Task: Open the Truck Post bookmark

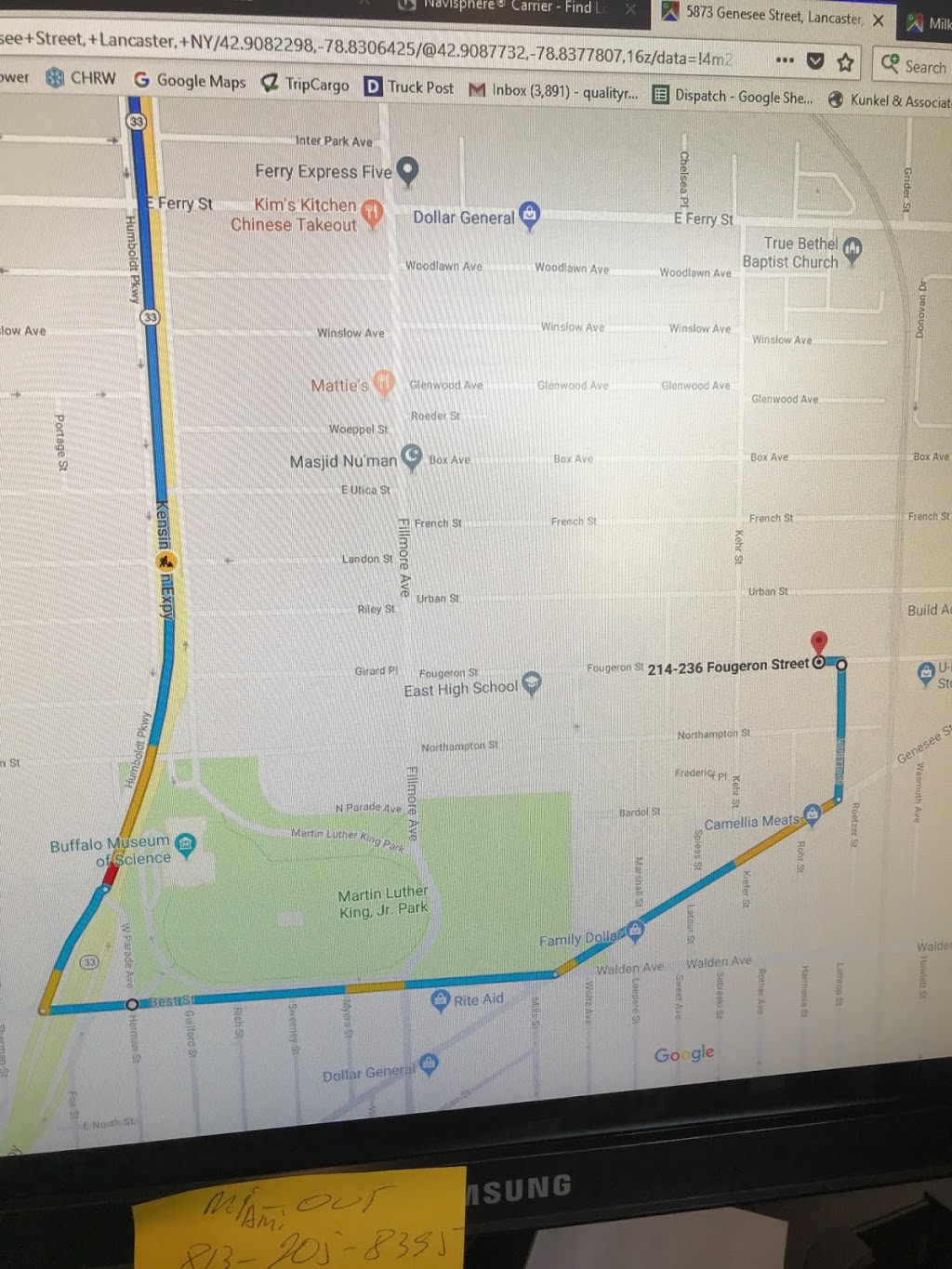Action: click(409, 87)
